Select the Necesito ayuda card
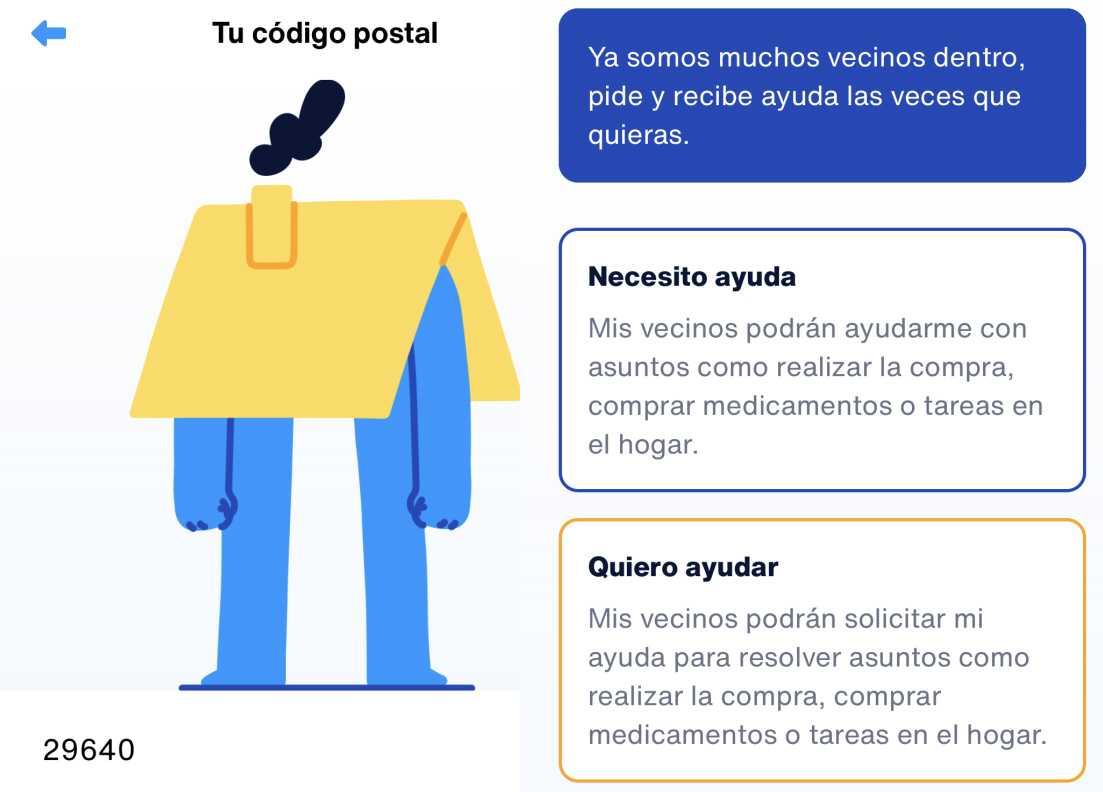The height and width of the screenshot is (792, 1103). pyautogui.click(x=821, y=360)
